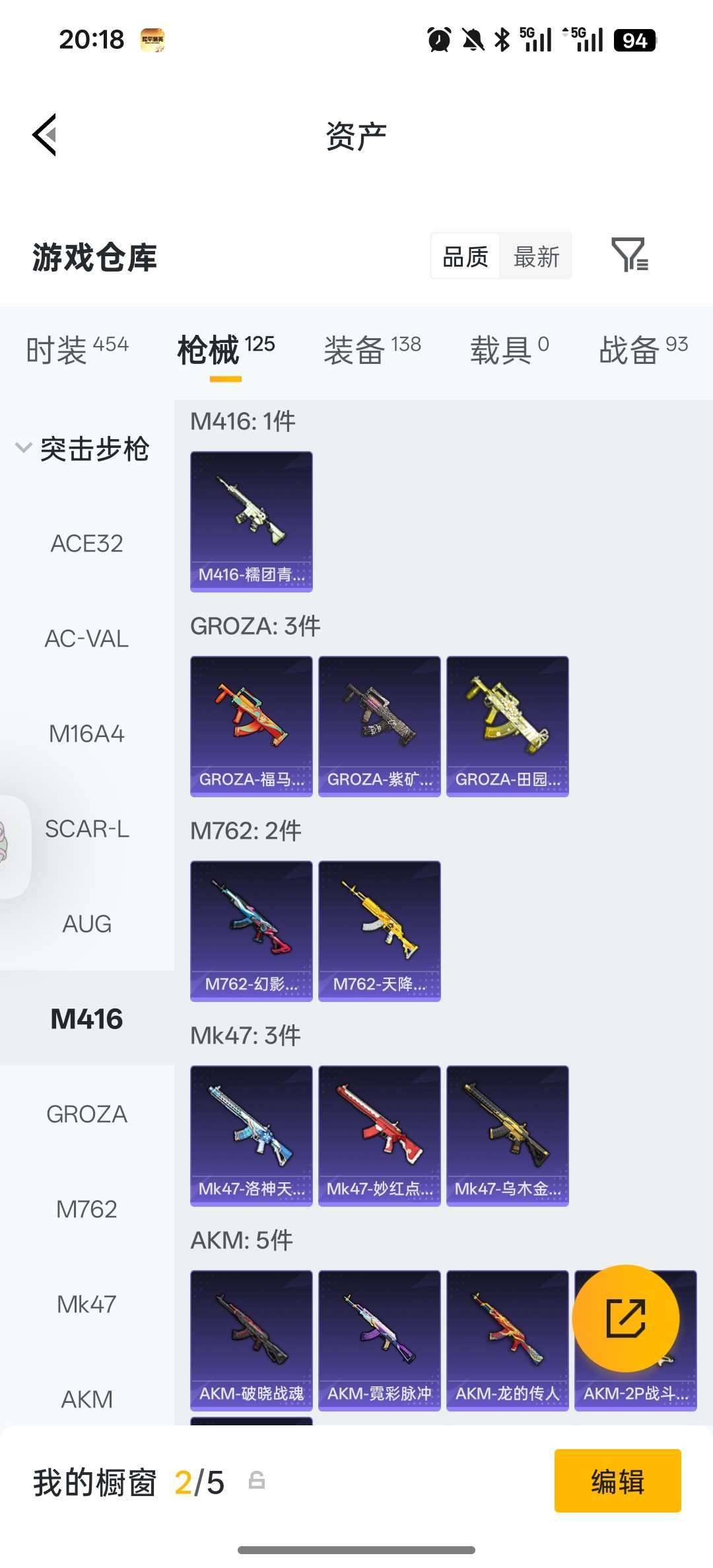
Task: Select AKM in the left weapon list
Action: coord(86,1399)
